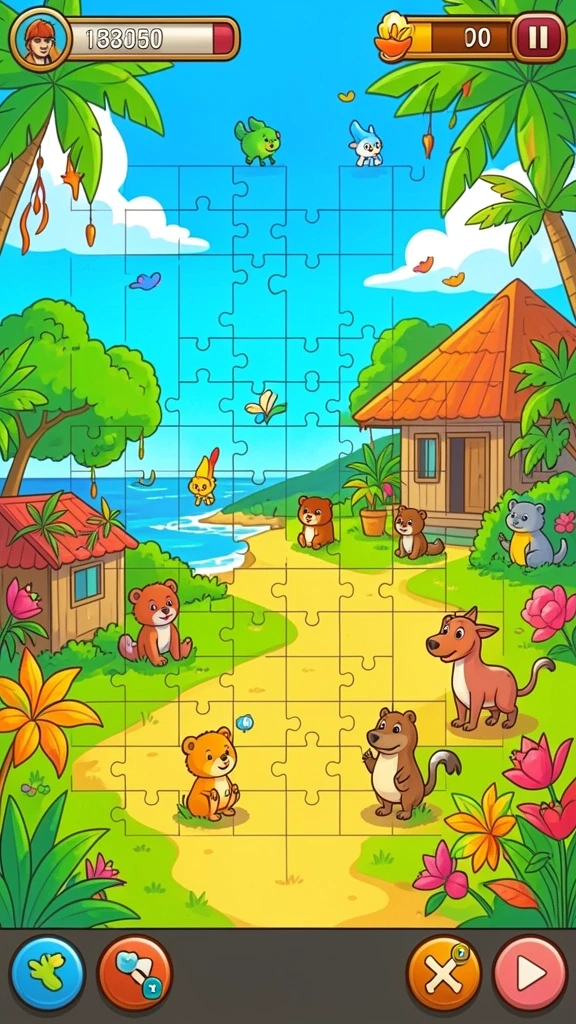This screenshot has height=1024, width=576.
Task: Open the player avatar profile
Action: [x=40, y=38]
